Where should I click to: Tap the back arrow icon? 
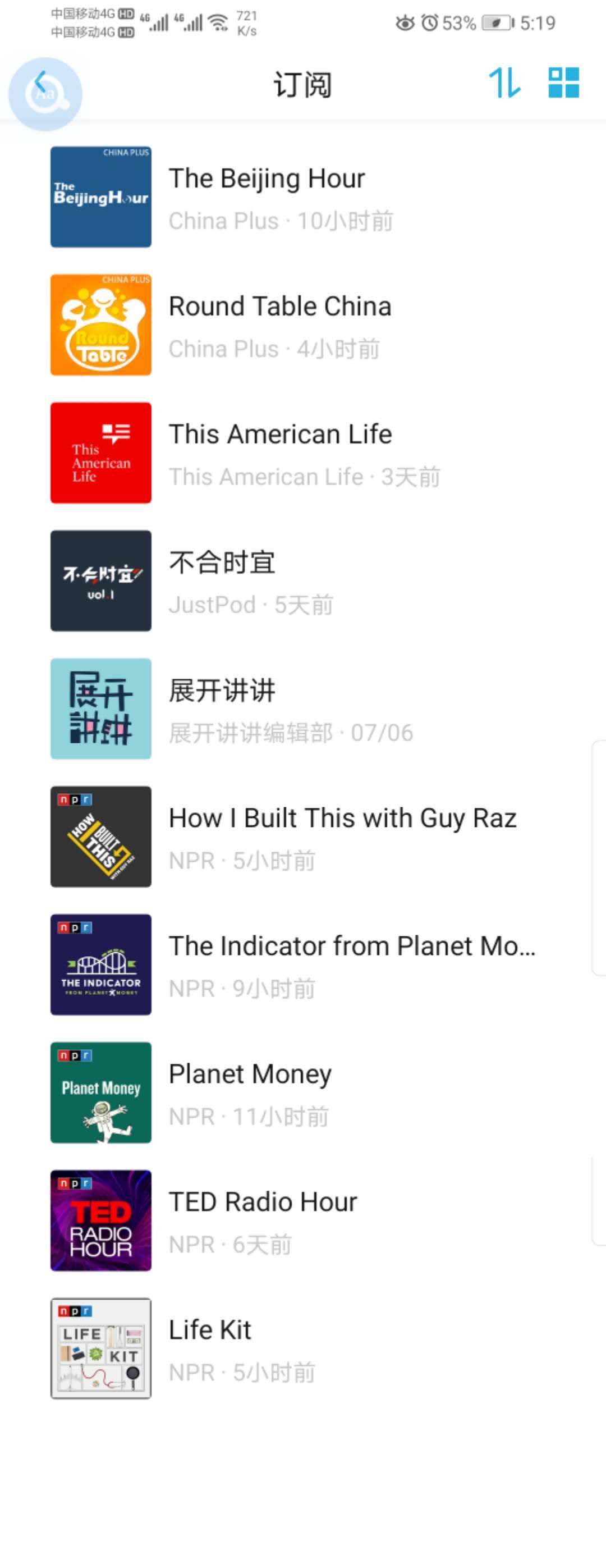pyautogui.click(x=43, y=85)
